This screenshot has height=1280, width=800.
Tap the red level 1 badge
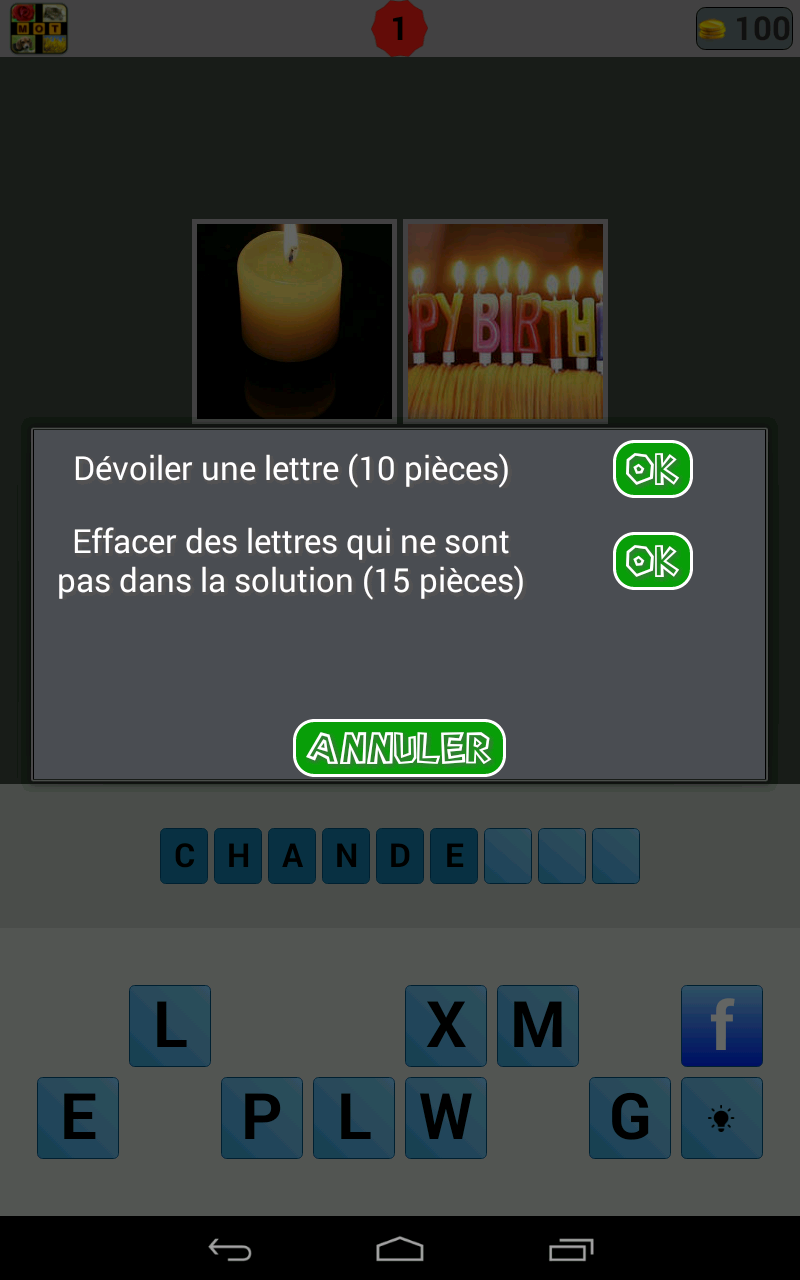(x=400, y=28)
